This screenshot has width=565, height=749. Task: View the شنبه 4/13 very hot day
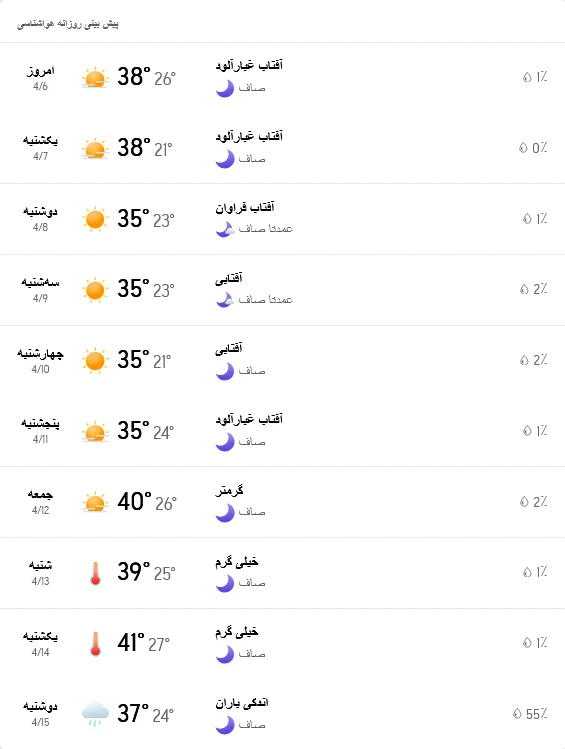pos(282,572)
